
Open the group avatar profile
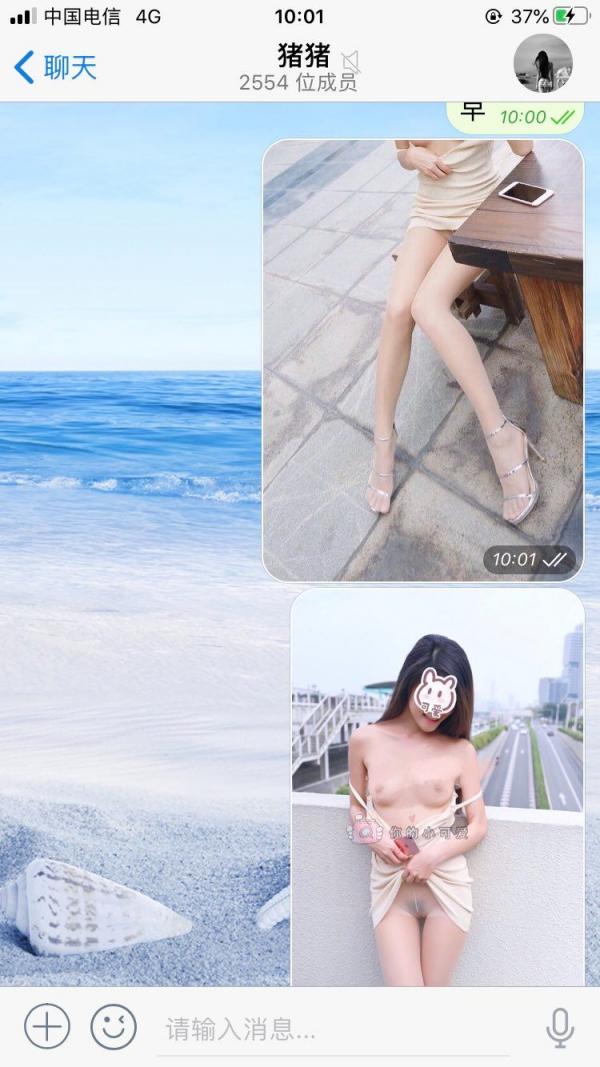[542, 63]
